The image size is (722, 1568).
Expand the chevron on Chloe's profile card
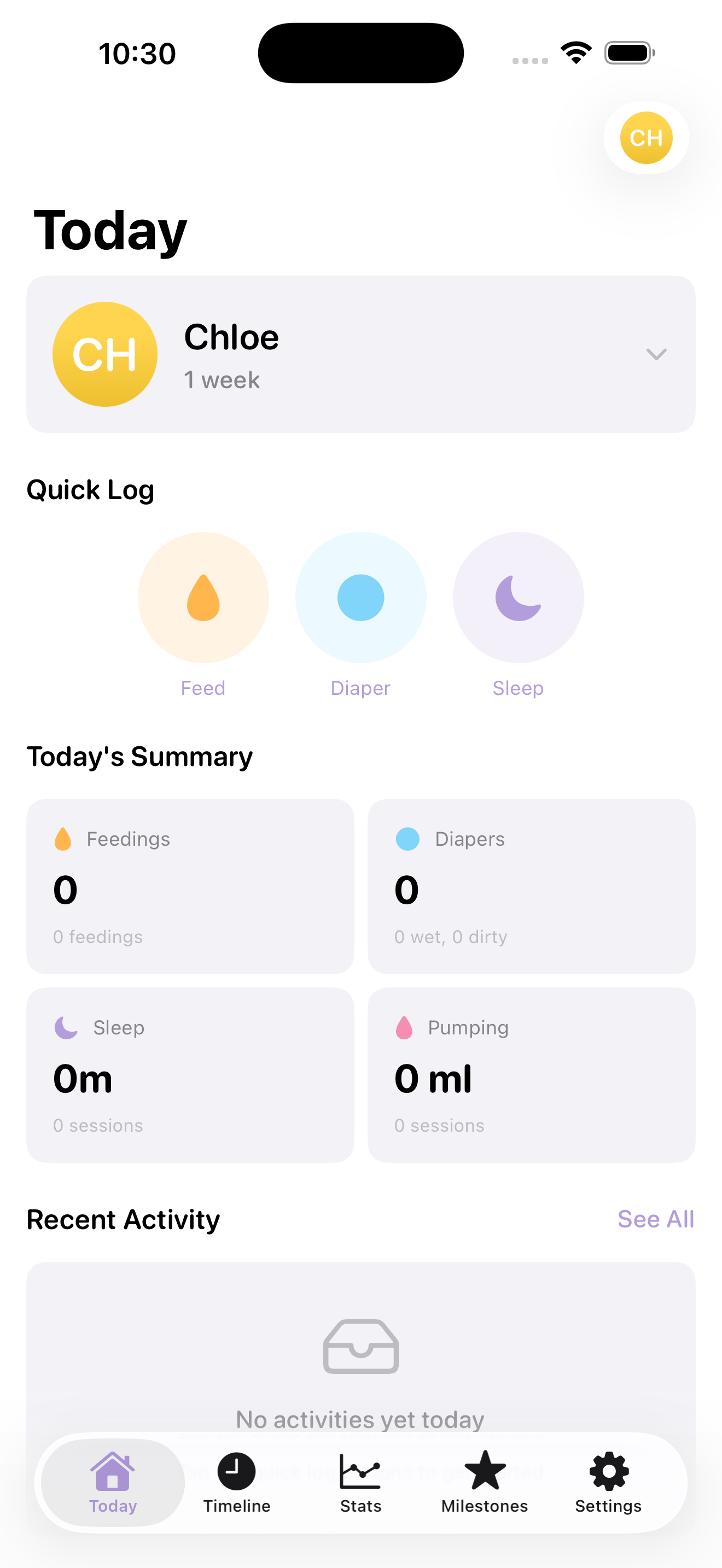pyautogui.click(x=656, y=354)
